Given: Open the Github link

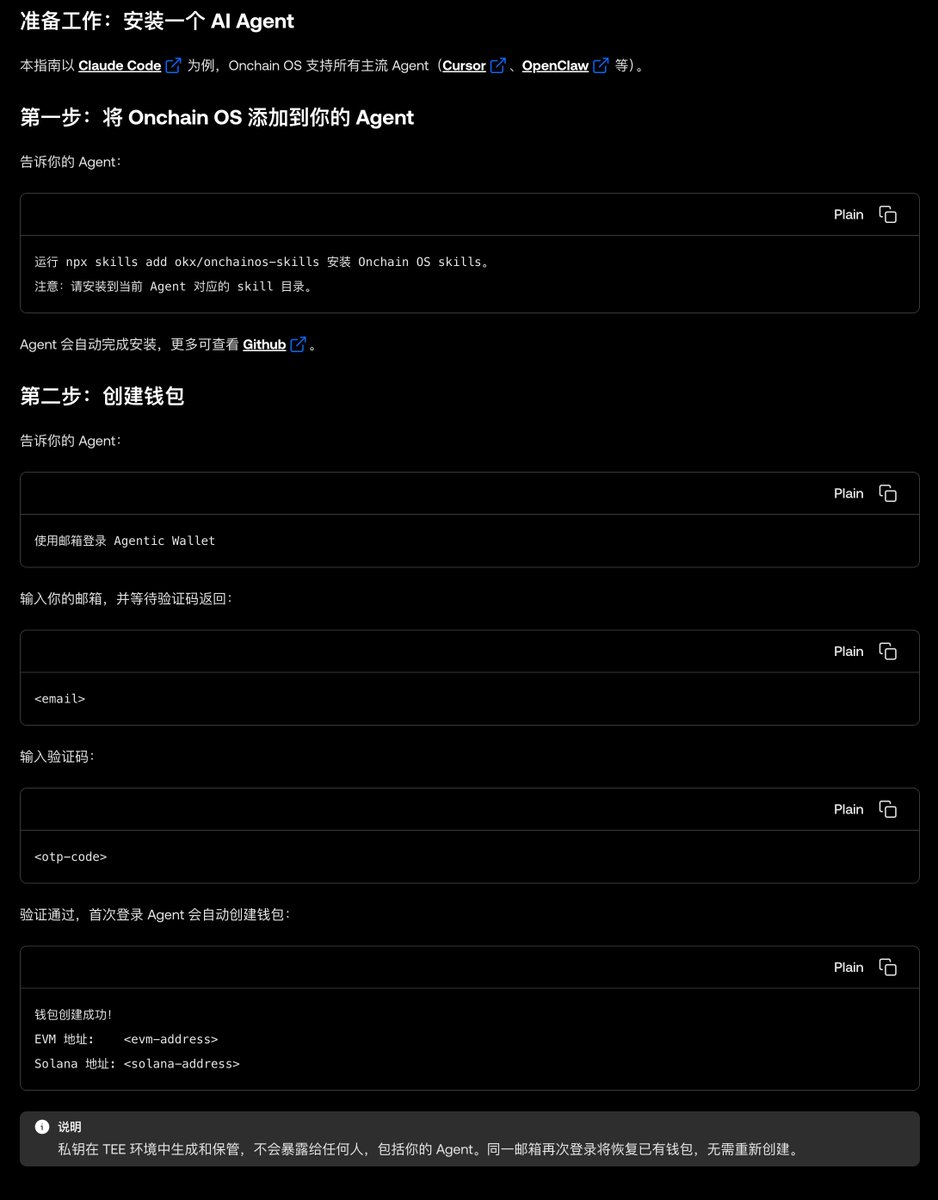Looking at the screenshot, I should [264, 344].
